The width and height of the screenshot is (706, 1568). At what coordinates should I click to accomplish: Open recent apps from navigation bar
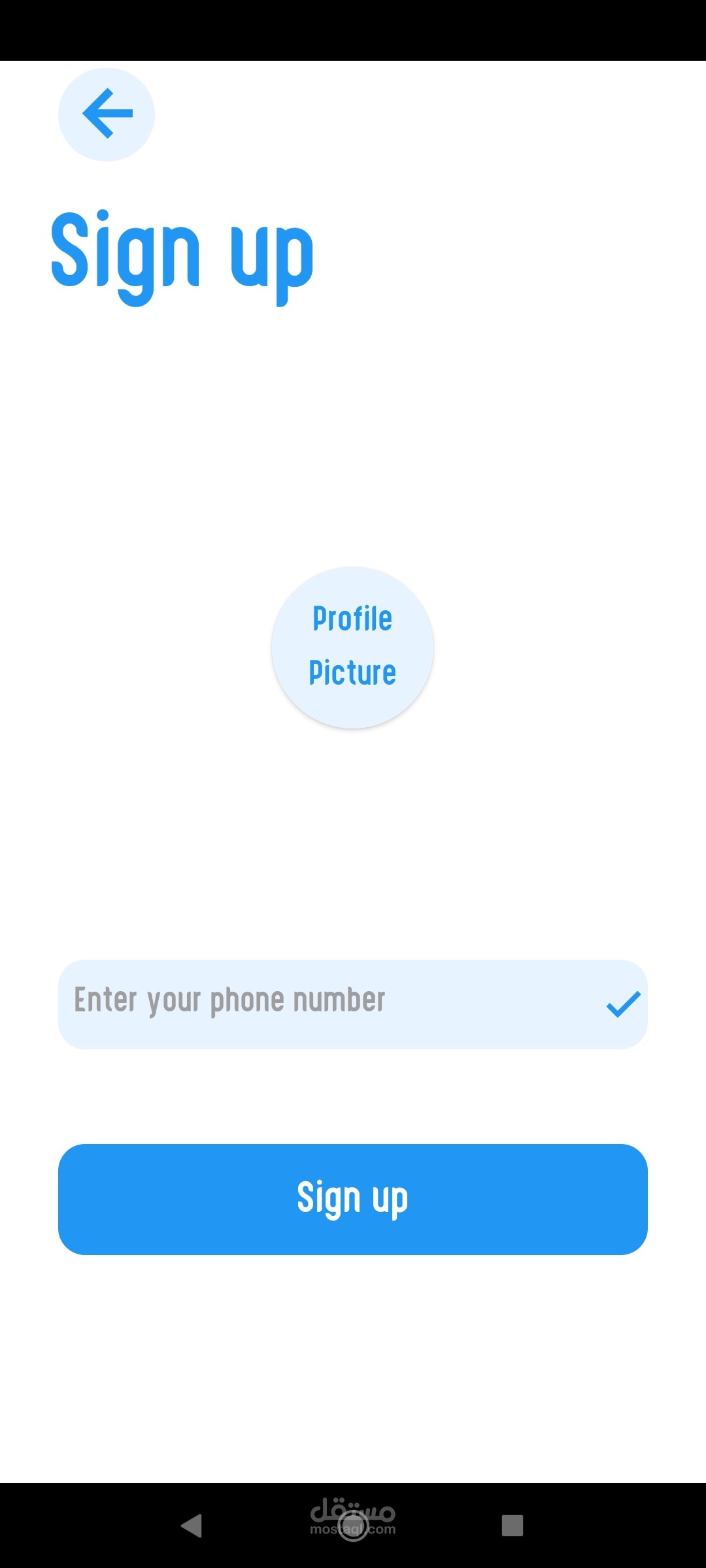[513, 1526]
